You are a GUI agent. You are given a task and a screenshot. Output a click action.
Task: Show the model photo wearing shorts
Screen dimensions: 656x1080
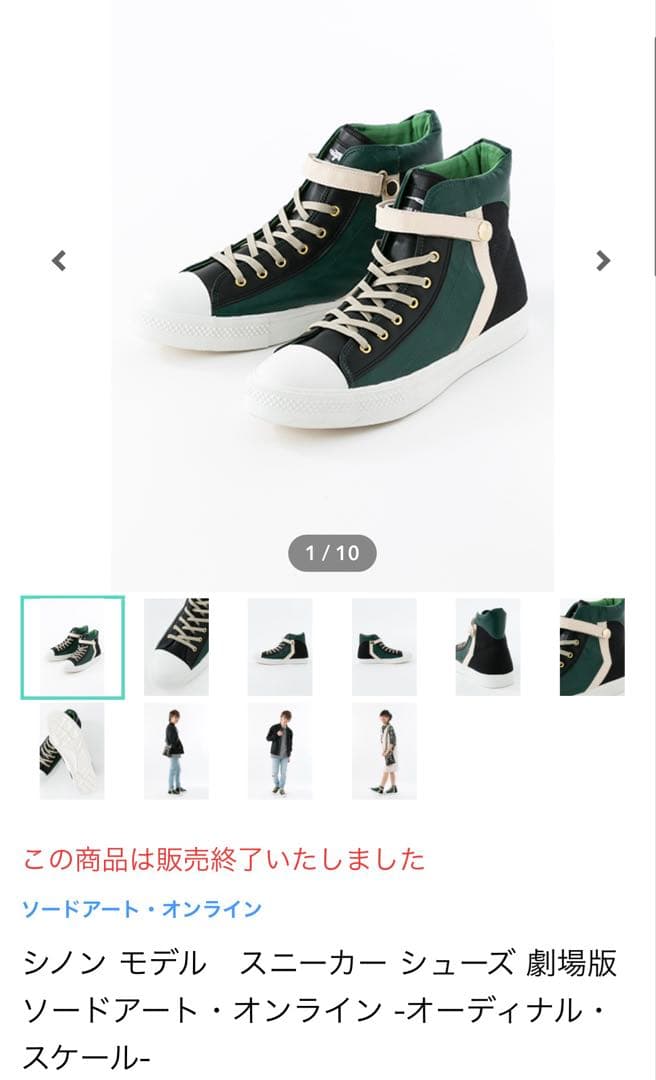point(384,751)
